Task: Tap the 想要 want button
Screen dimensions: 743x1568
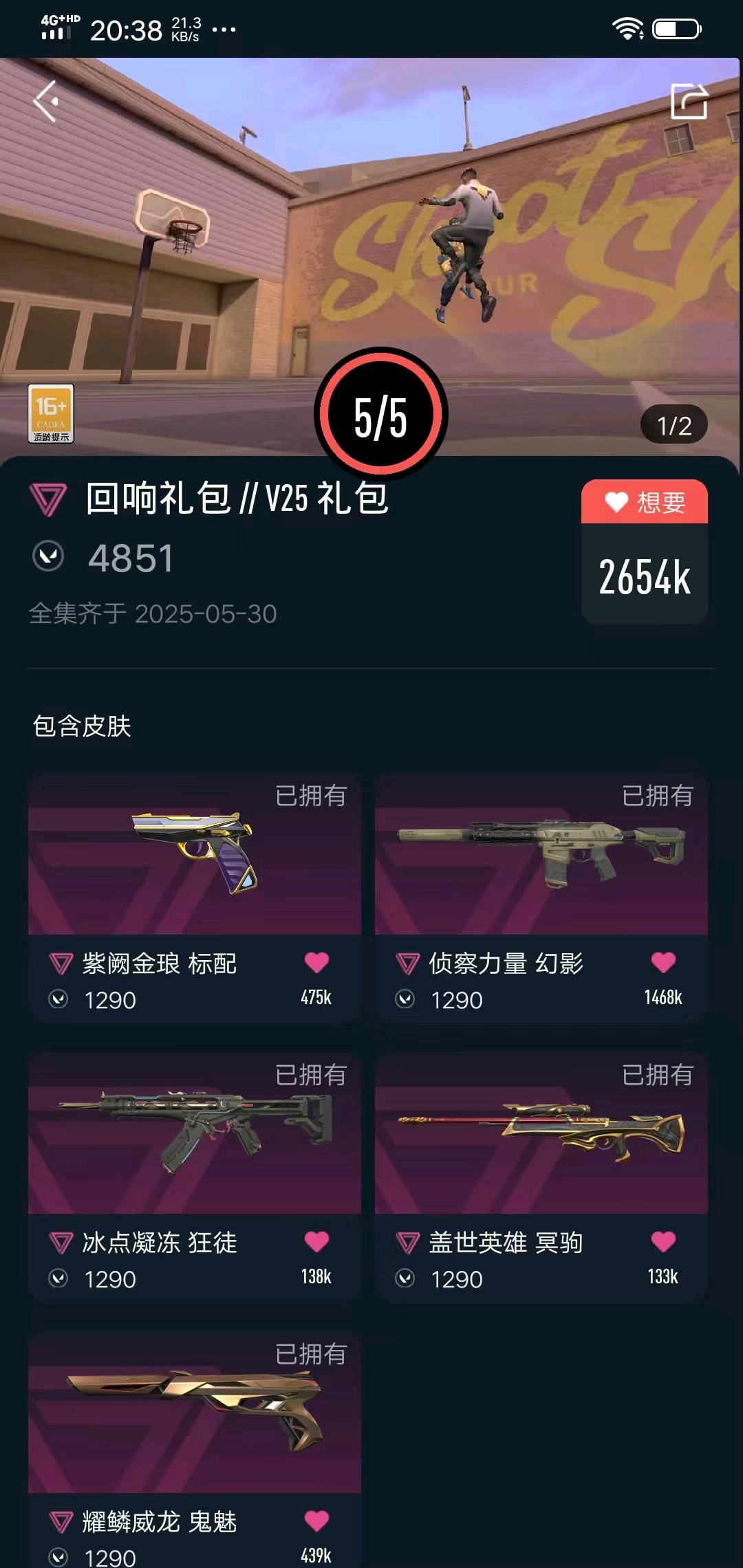Action: 645,503
